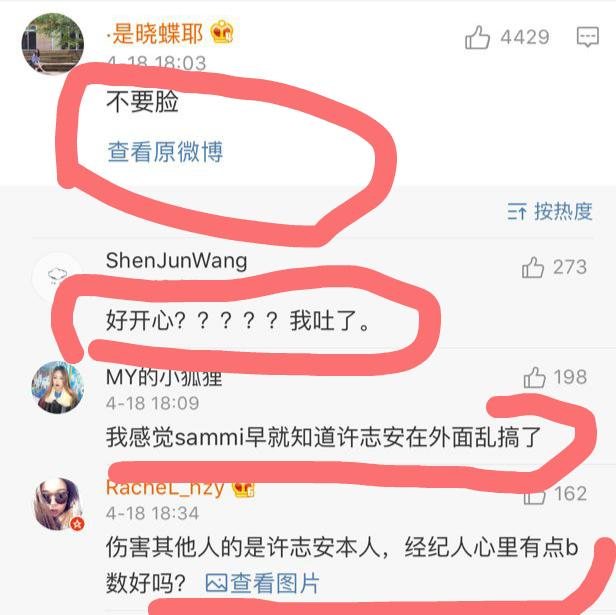Open the 查看原微博 link

165,152
